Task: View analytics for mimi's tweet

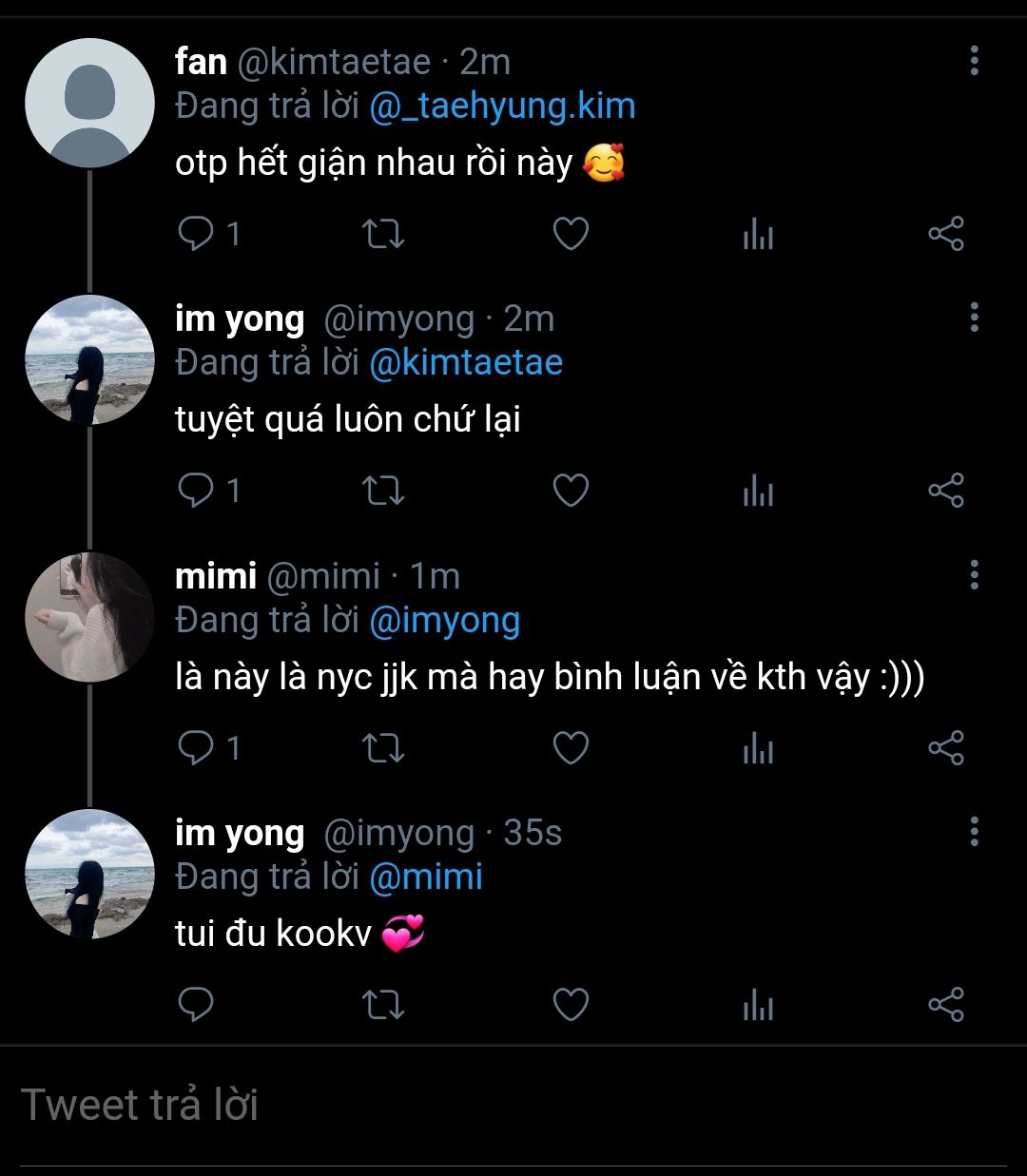Action: [x=758, y=748]
